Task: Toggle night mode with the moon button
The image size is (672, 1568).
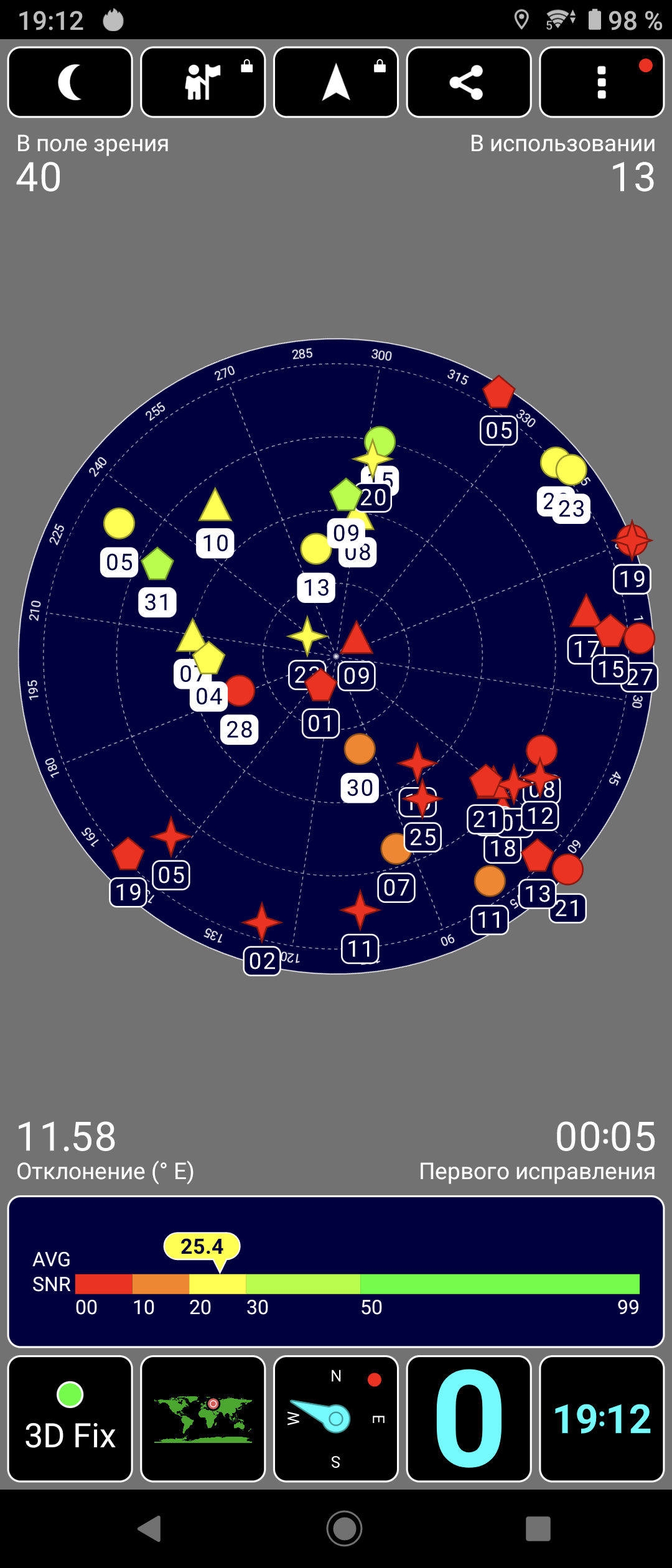Action: coord(70,82)
